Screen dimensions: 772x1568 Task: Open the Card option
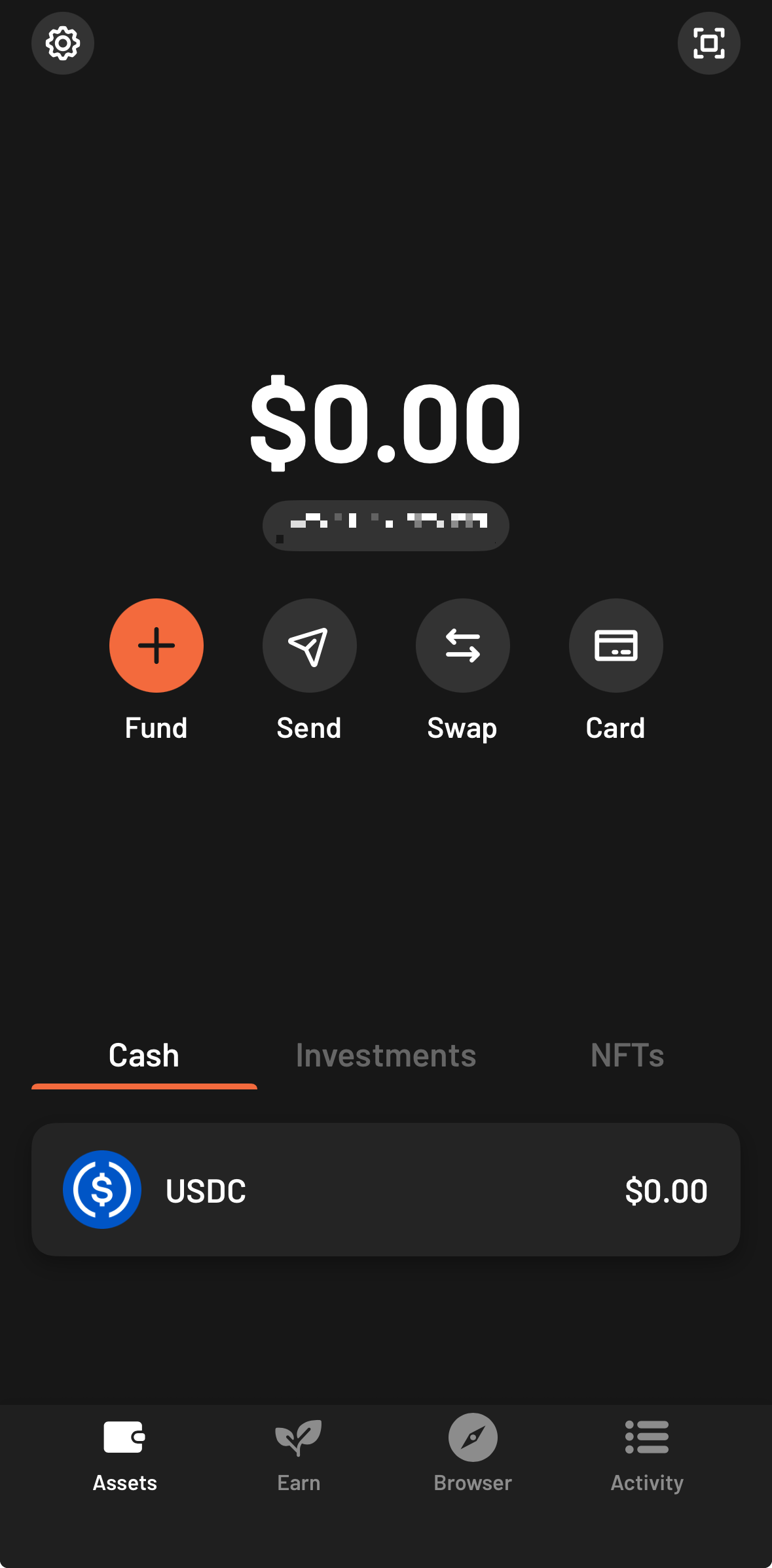point(616,646)
